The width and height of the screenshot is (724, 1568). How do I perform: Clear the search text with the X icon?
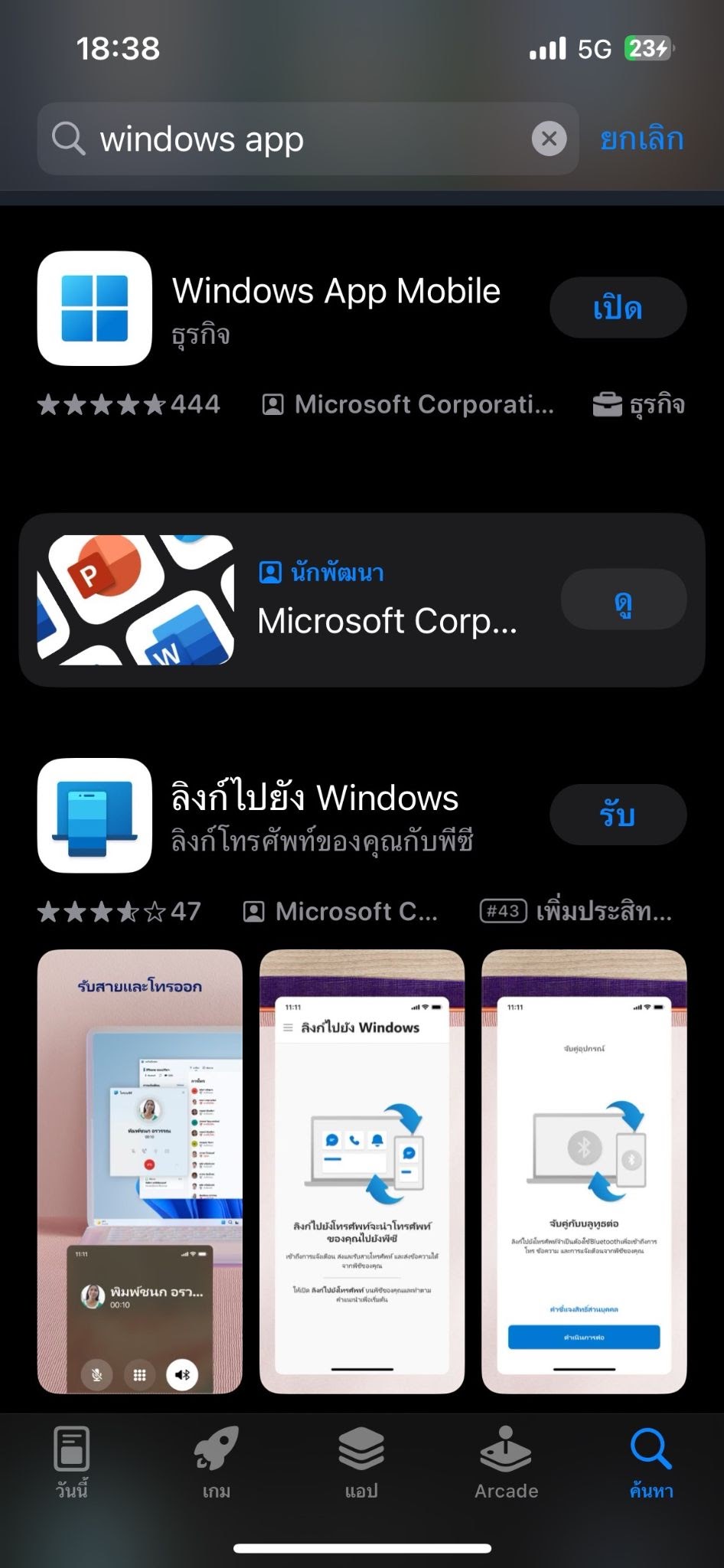coord(549,139)
